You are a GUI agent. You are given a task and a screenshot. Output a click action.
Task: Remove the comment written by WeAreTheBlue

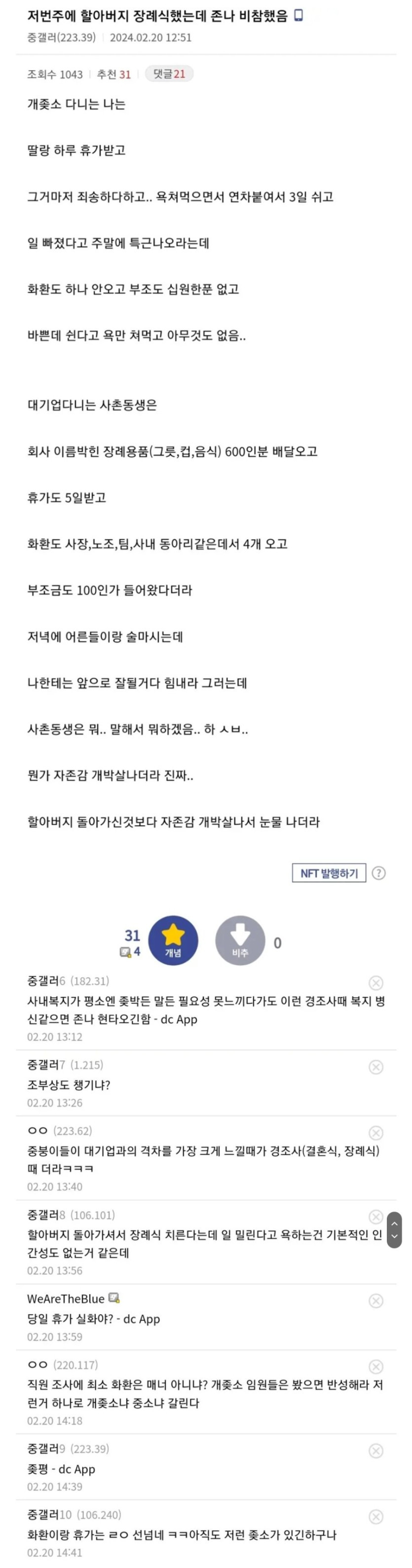[x=376, y=1301]
